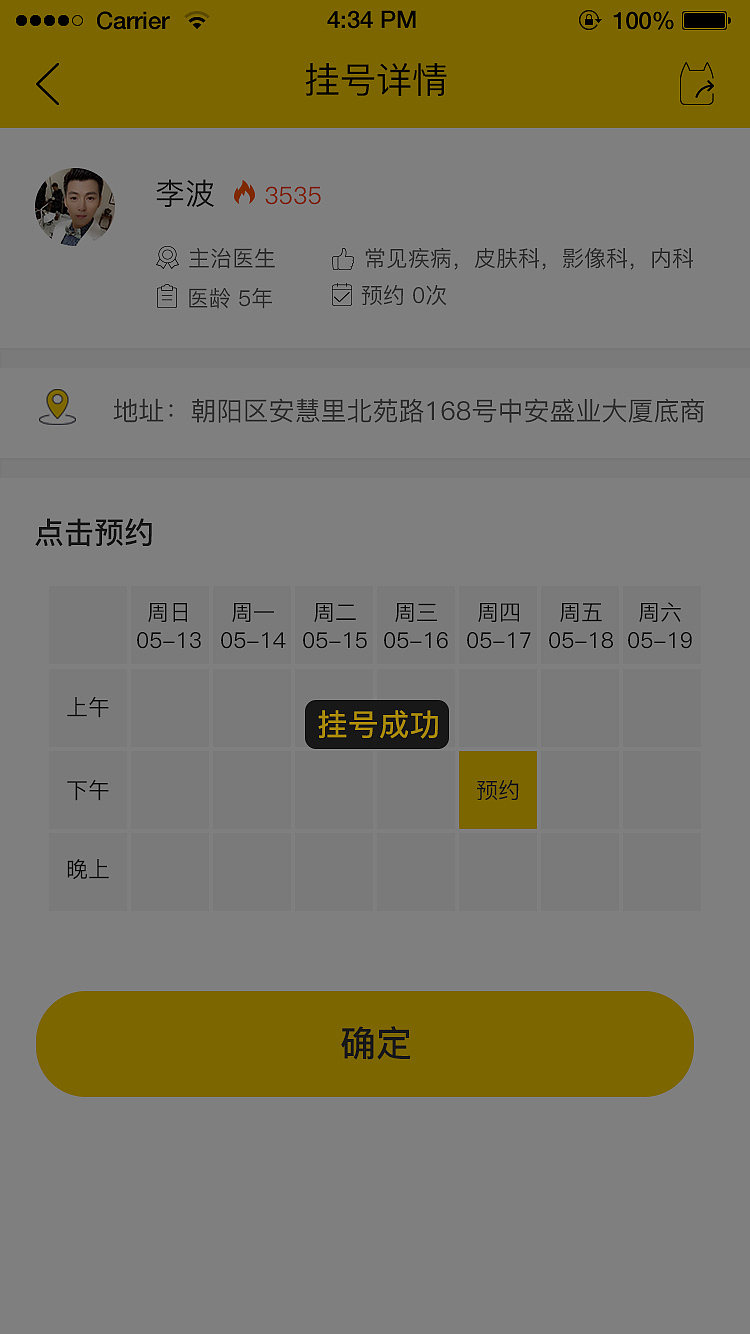This screenshot has width=750, height=1334.
Task: Tap the medal icon beside 主治医生
Action: coord(166,257)
